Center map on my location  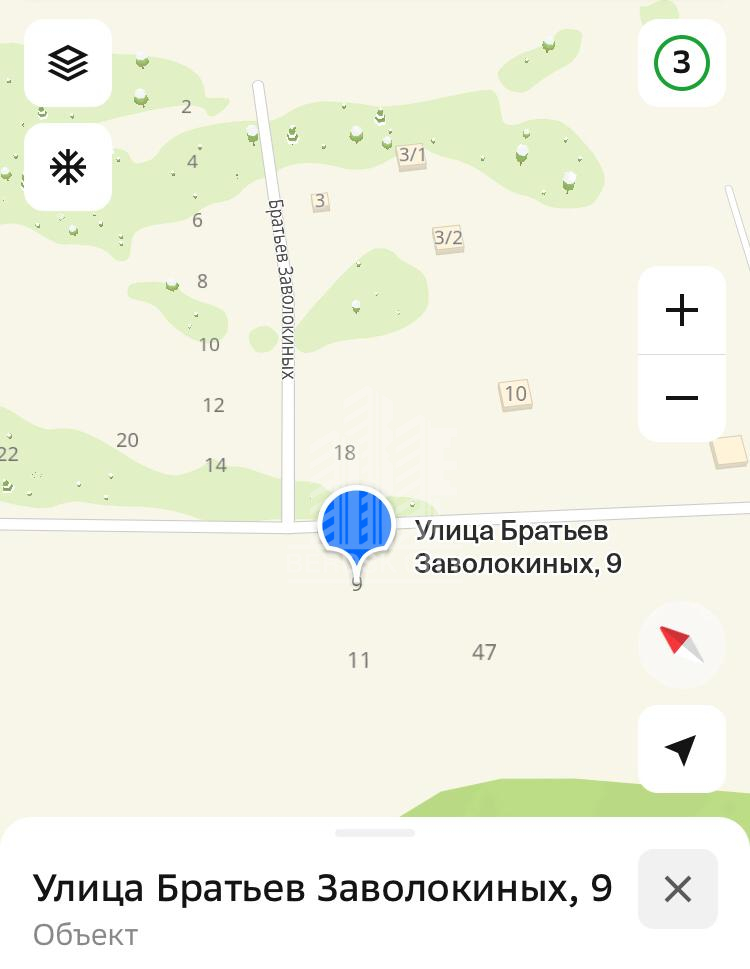tap(681, 749)
